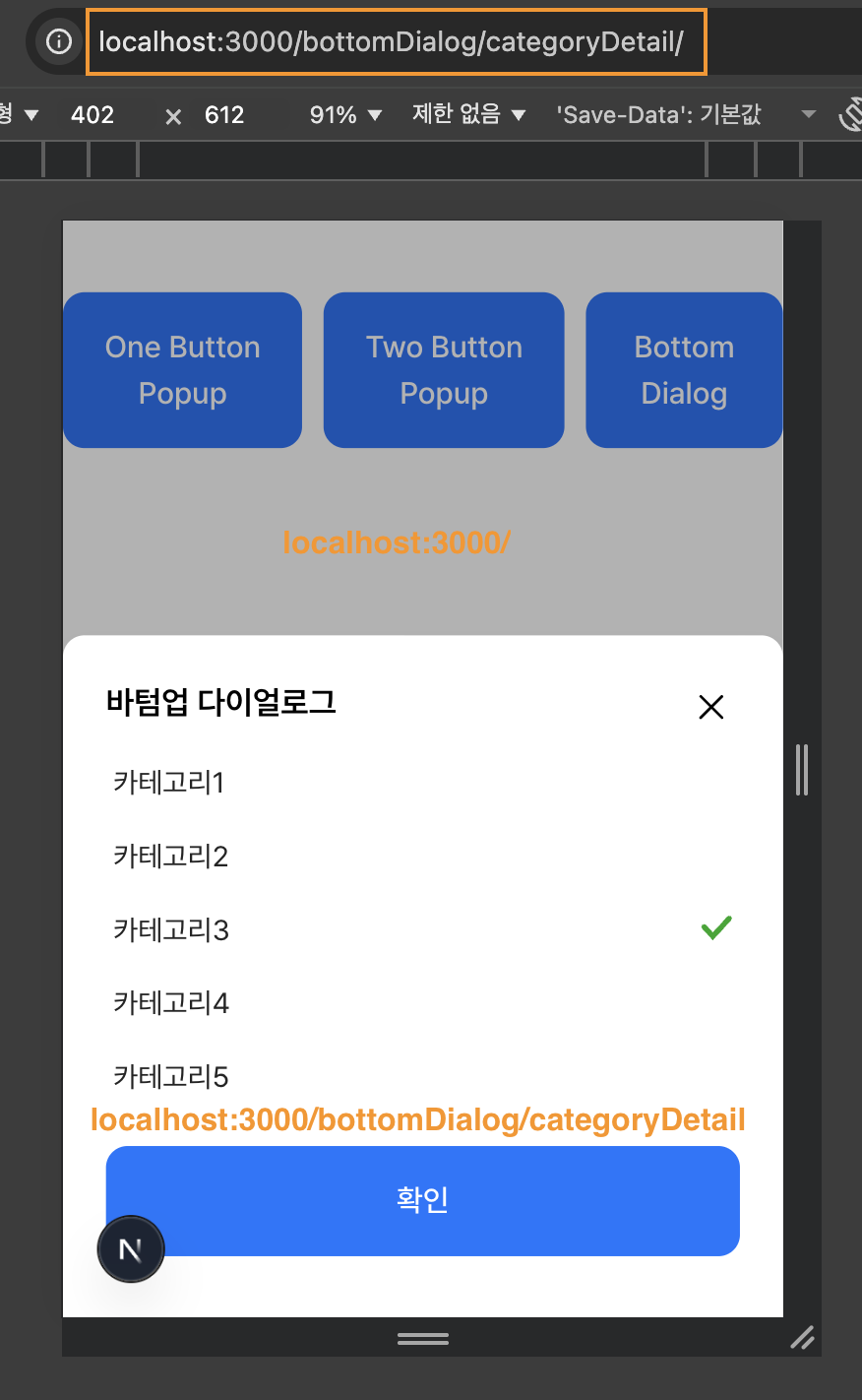Open the Next.js dev tools badge
862x1400 pixels.
131,1249
